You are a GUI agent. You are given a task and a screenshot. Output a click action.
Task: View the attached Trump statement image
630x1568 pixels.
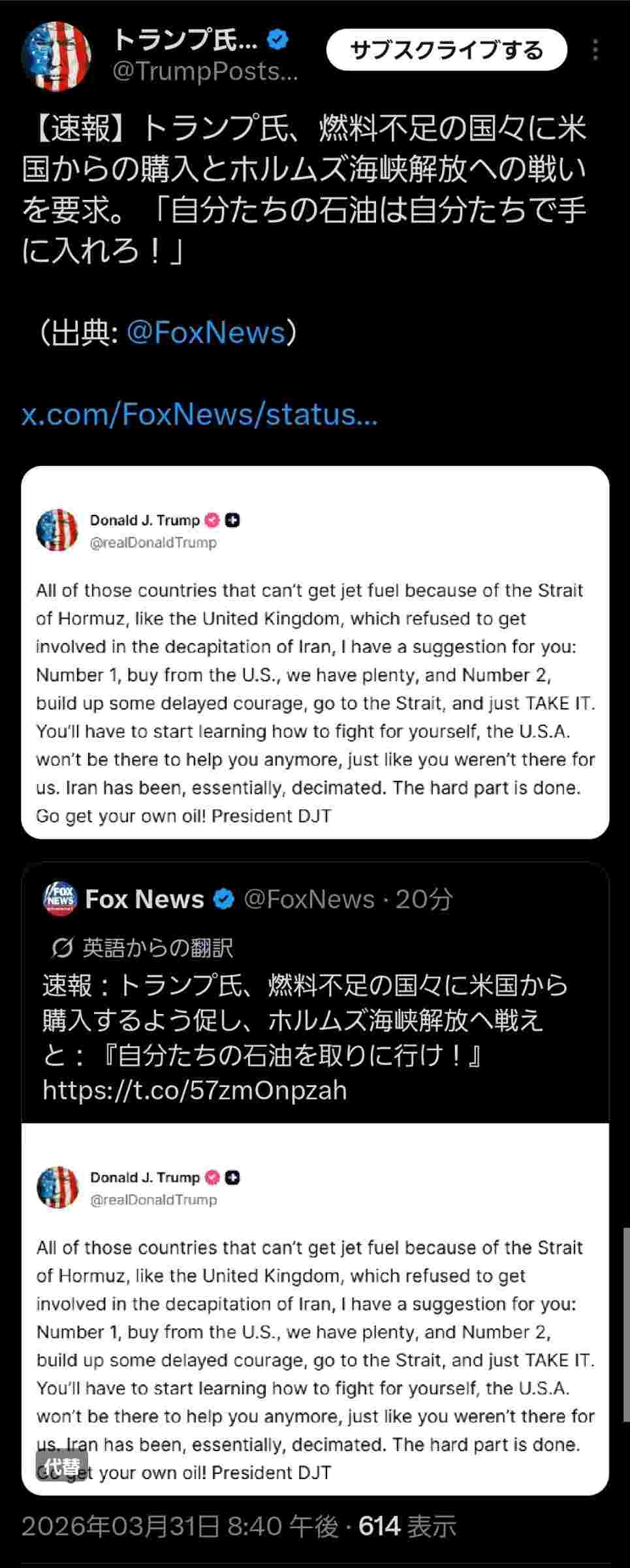pos(315,652)
